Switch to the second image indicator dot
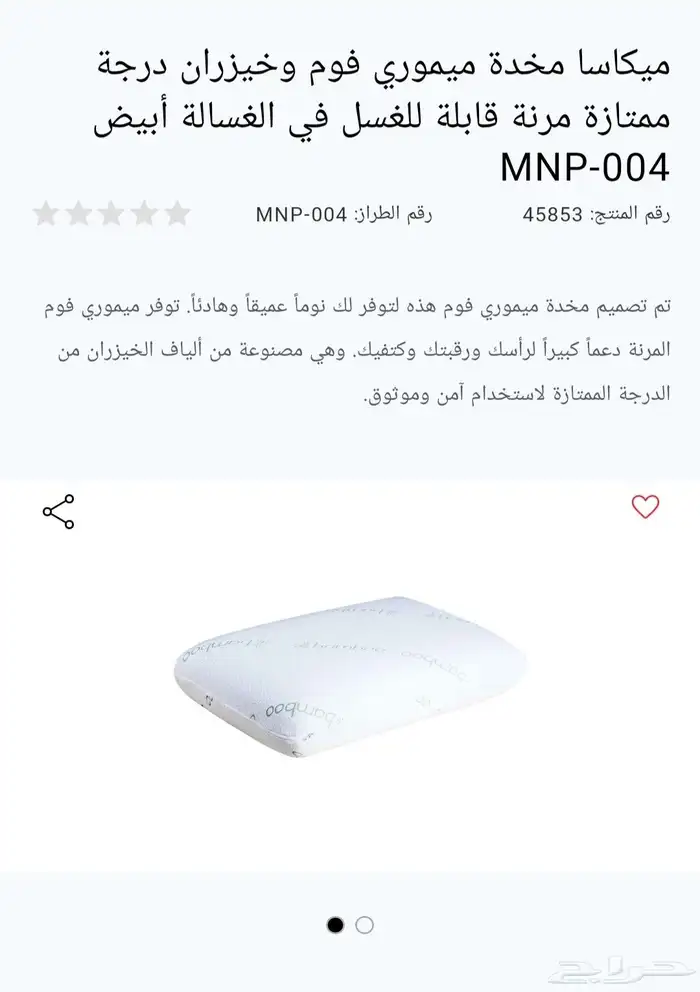The image size is (700, 992). (364, 925)
